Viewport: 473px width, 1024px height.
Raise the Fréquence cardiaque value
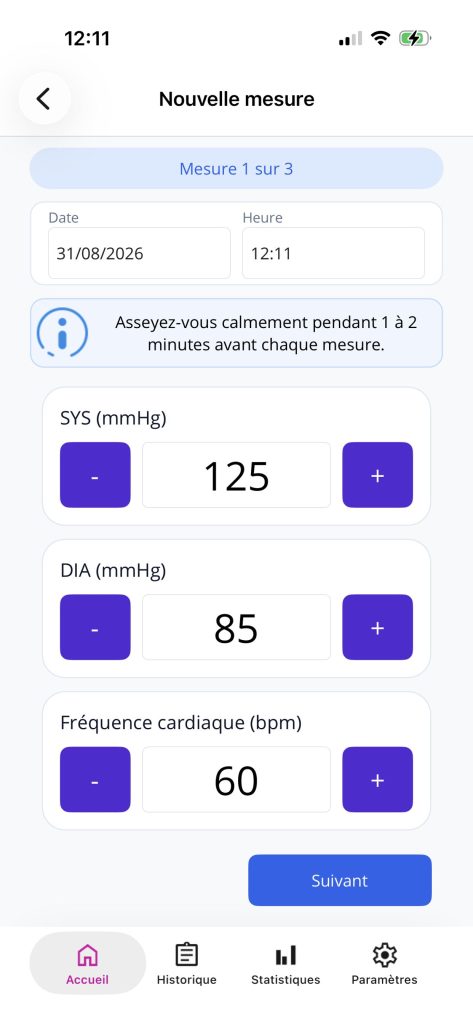pyautogui.click(x=378, y=779)
